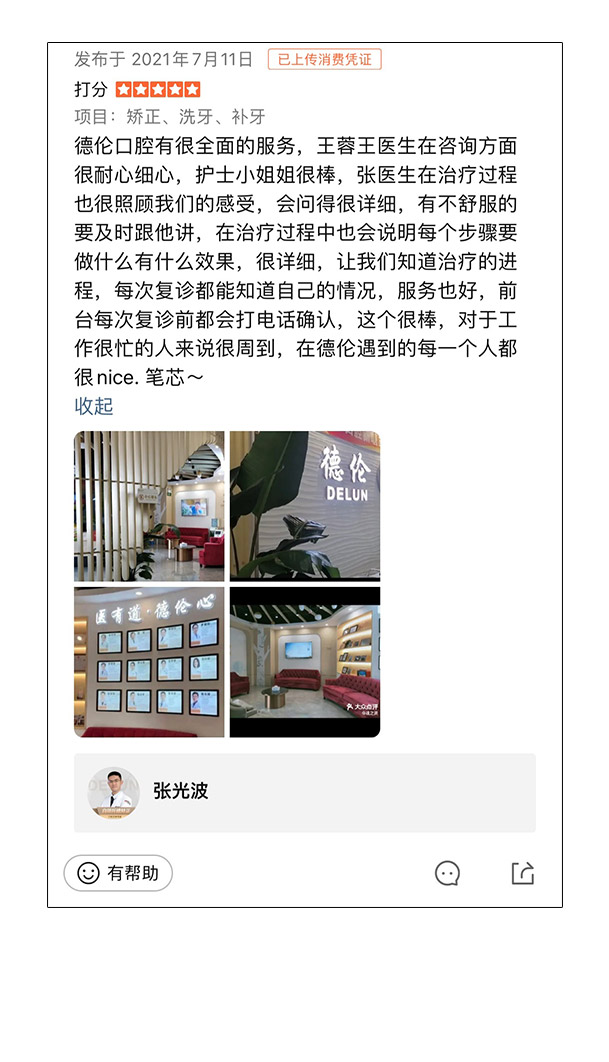Image resolution: width=609 pixels, height=1062 pixels.
Task: Play the waiting room video with red sofas
Action: tap(305, 662)
